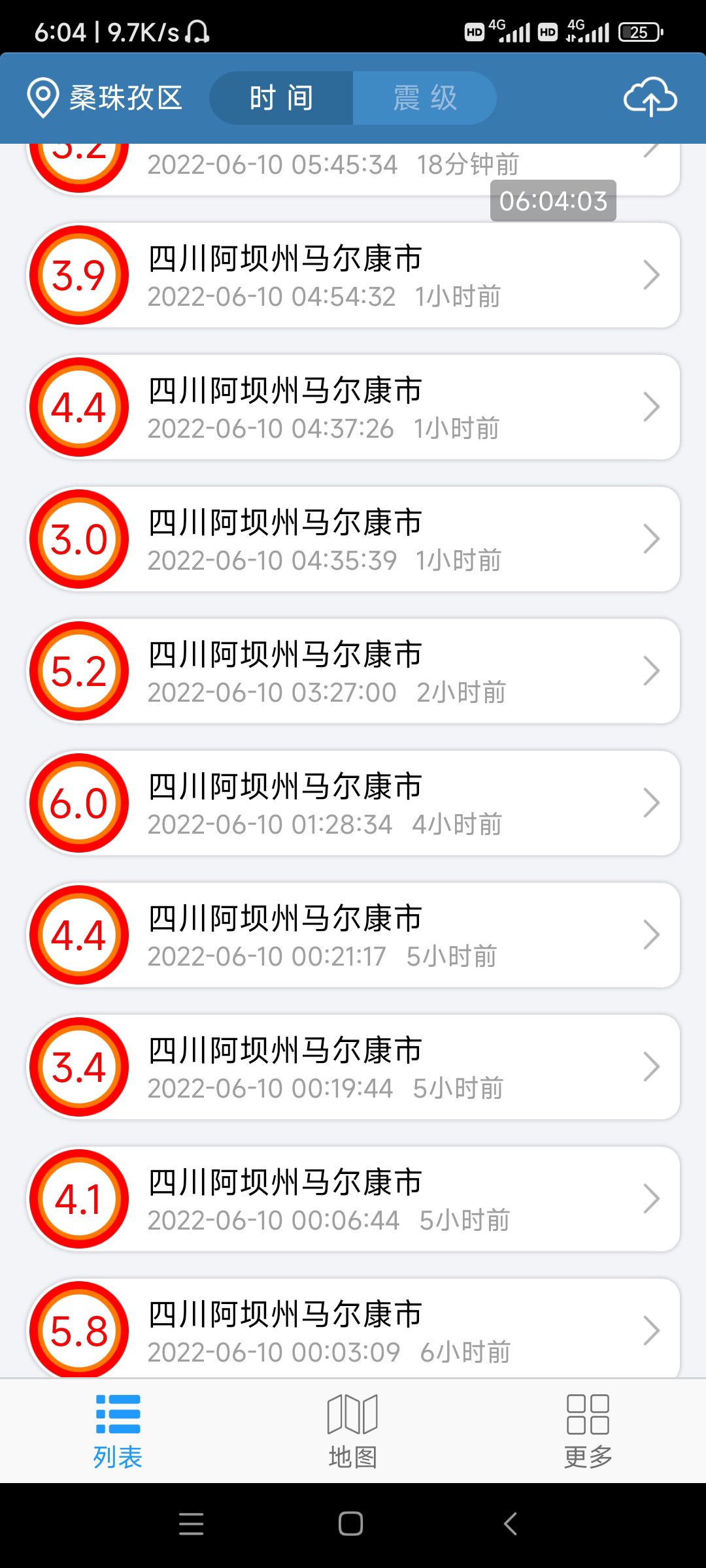The height and width of the screenshot is (1568, 706).
Task: Go back using the system back button
Action: pos(511,1524)
